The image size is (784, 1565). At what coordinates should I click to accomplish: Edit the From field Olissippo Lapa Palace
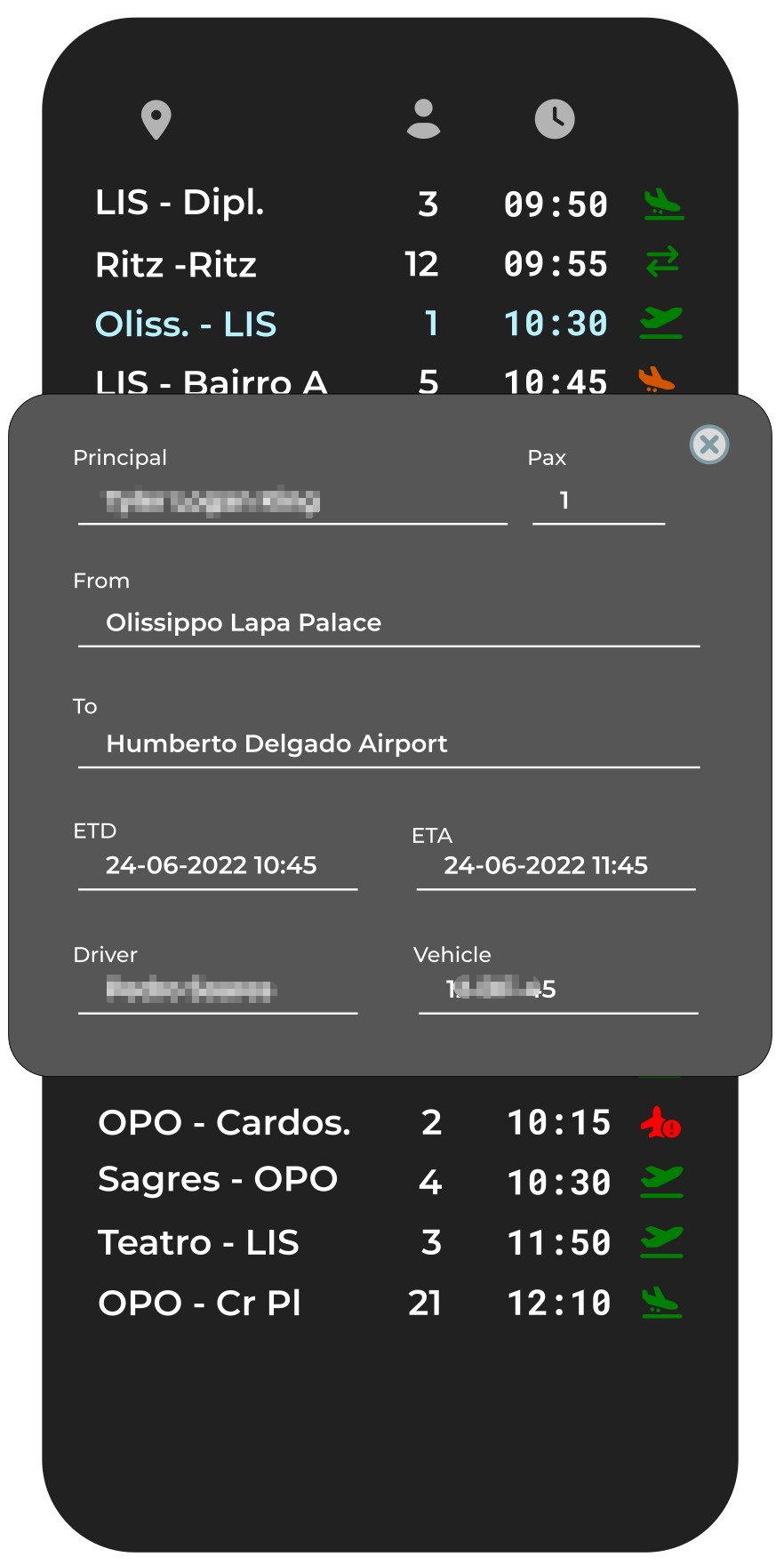pyautogui.click(x=388, y=623)
